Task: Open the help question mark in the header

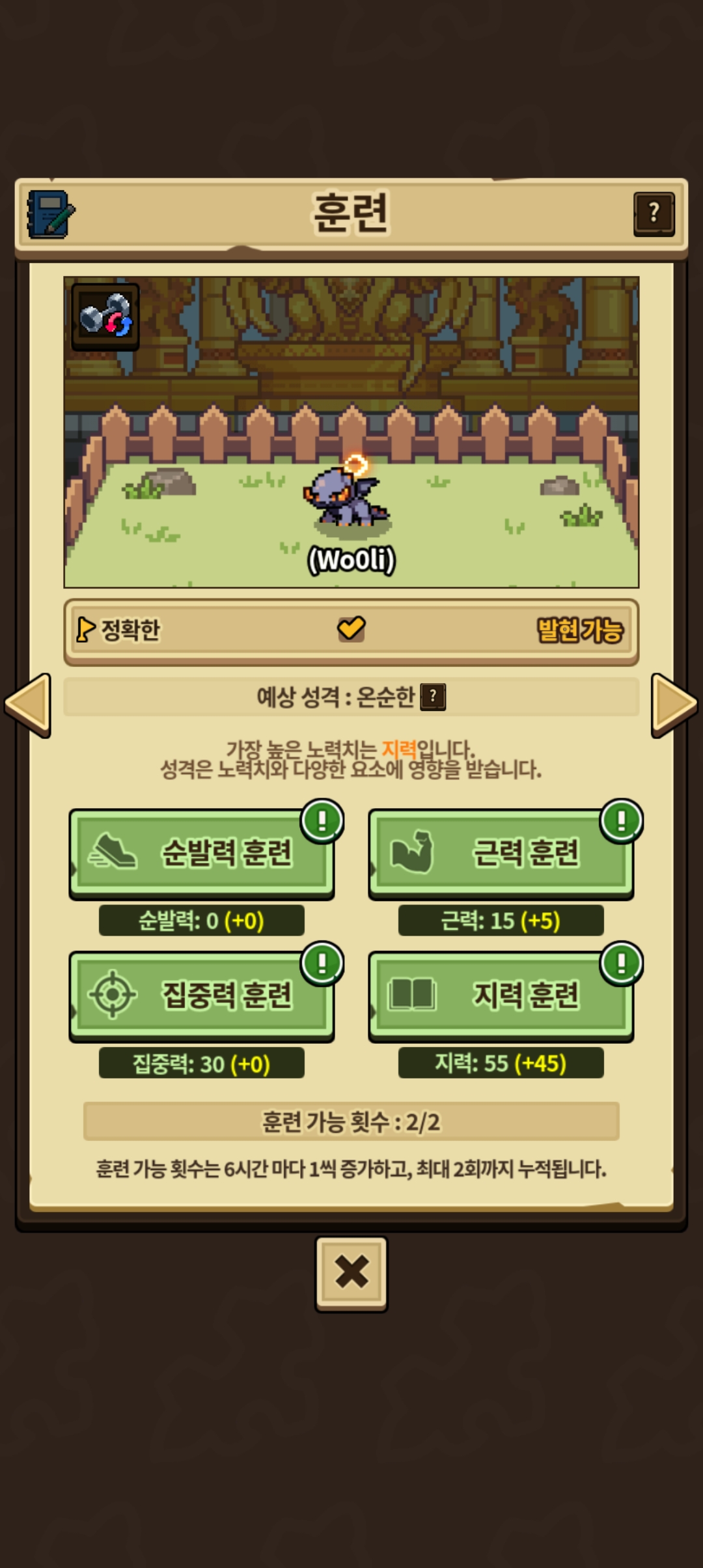Action: pos(654,214)
